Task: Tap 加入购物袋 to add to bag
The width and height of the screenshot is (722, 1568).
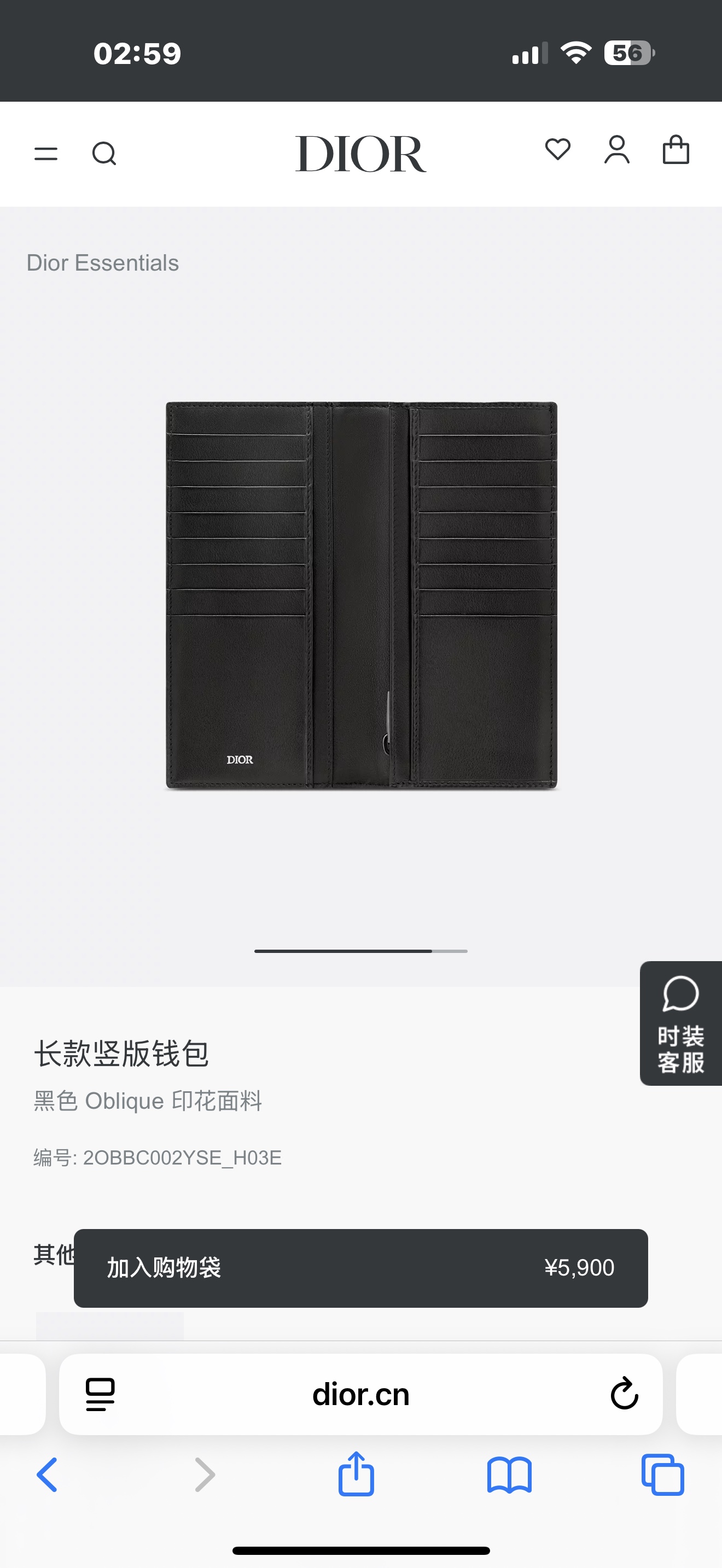Action: pos(360,1268)
